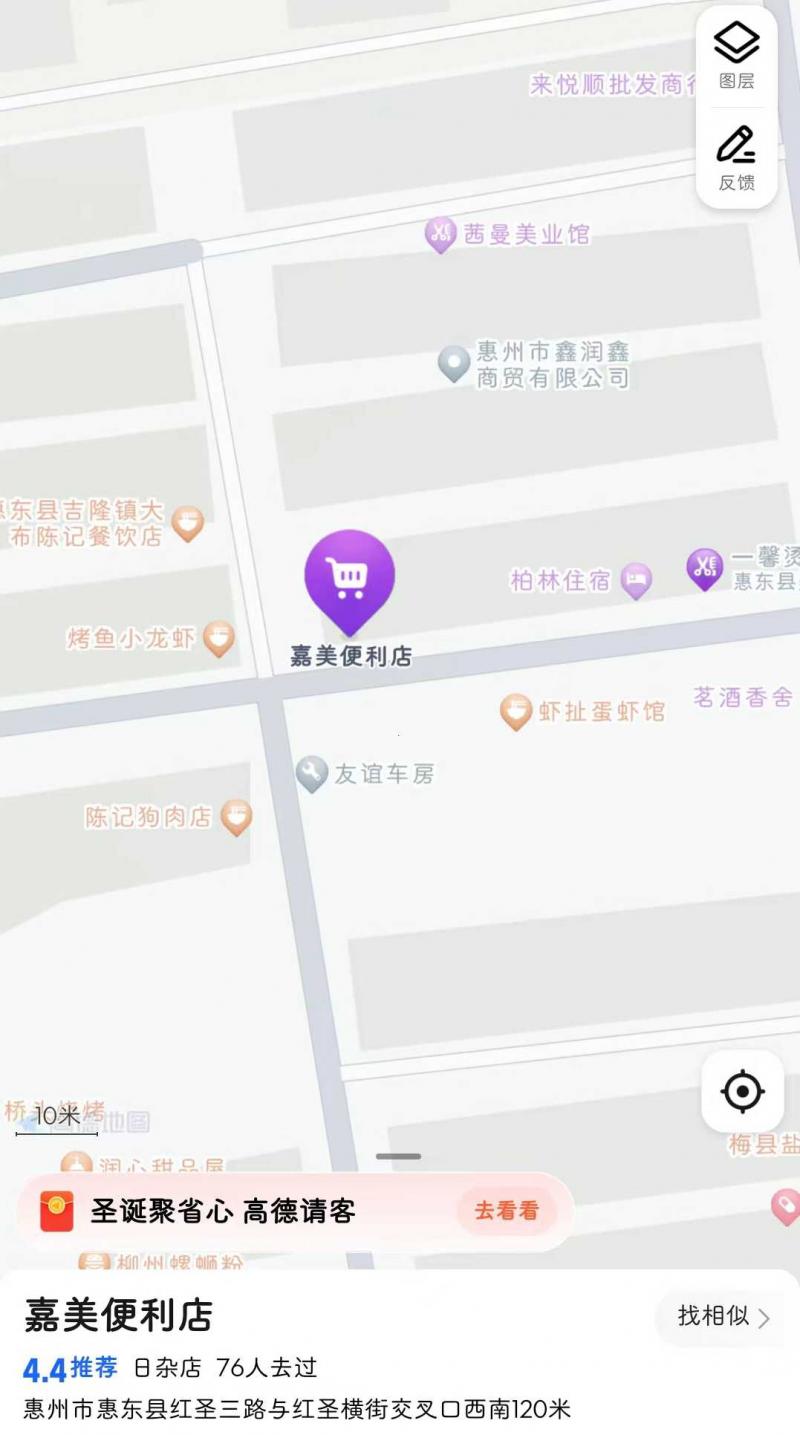Viewport: 800px width, 1435px height.
Task: Select the 茜曼美业馆 marker
Action: (440, 235)
